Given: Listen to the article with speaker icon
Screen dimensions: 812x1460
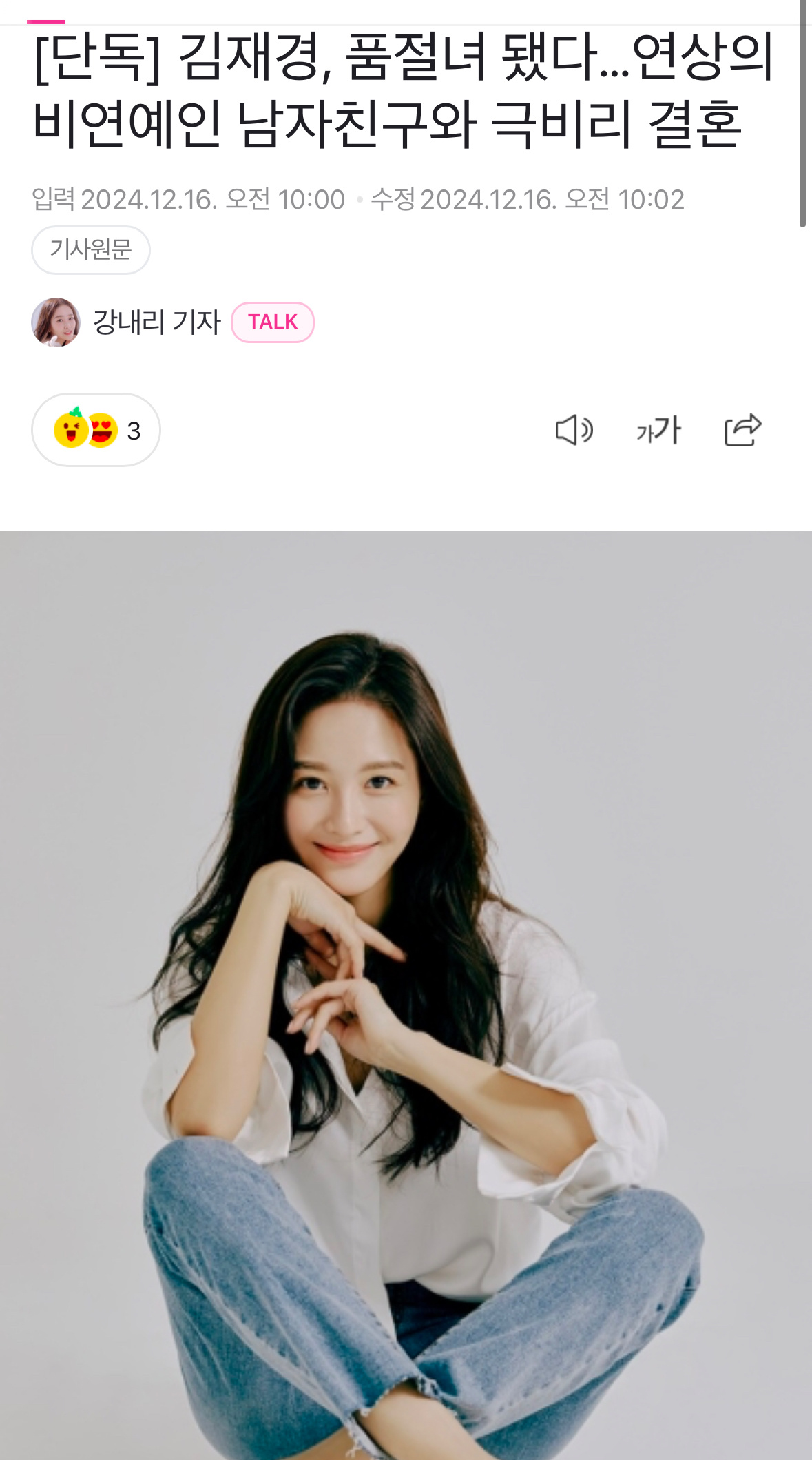Looking at the screenshot, I should click(574, 431).
